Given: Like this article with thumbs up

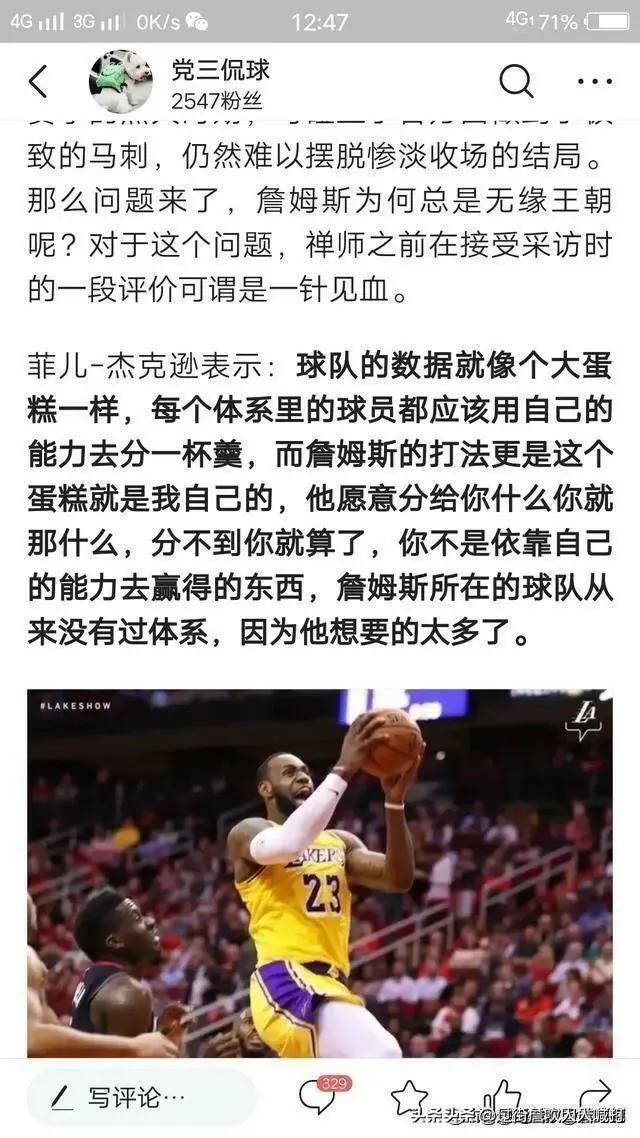Looking at the screenshot, I should pos(502,1097).
